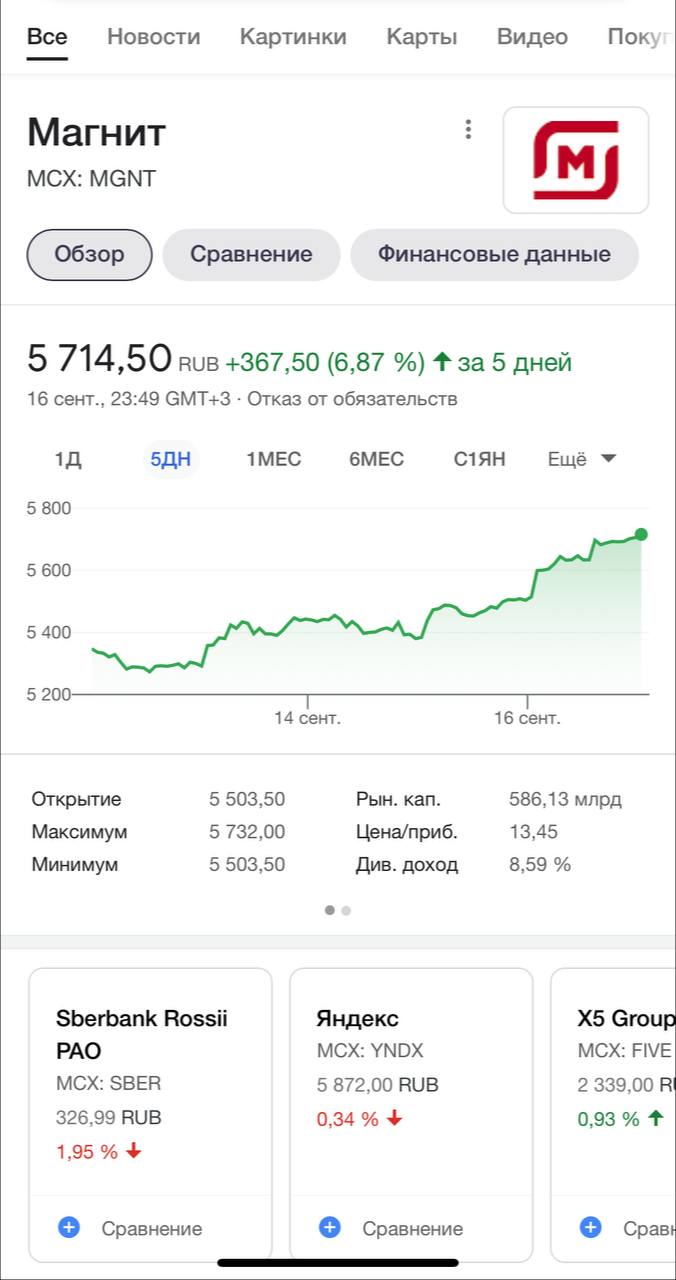Viewport: 676px width, 1280px height.
Task: Switch chart to 6МЕС range
Action: coord(377,459)
